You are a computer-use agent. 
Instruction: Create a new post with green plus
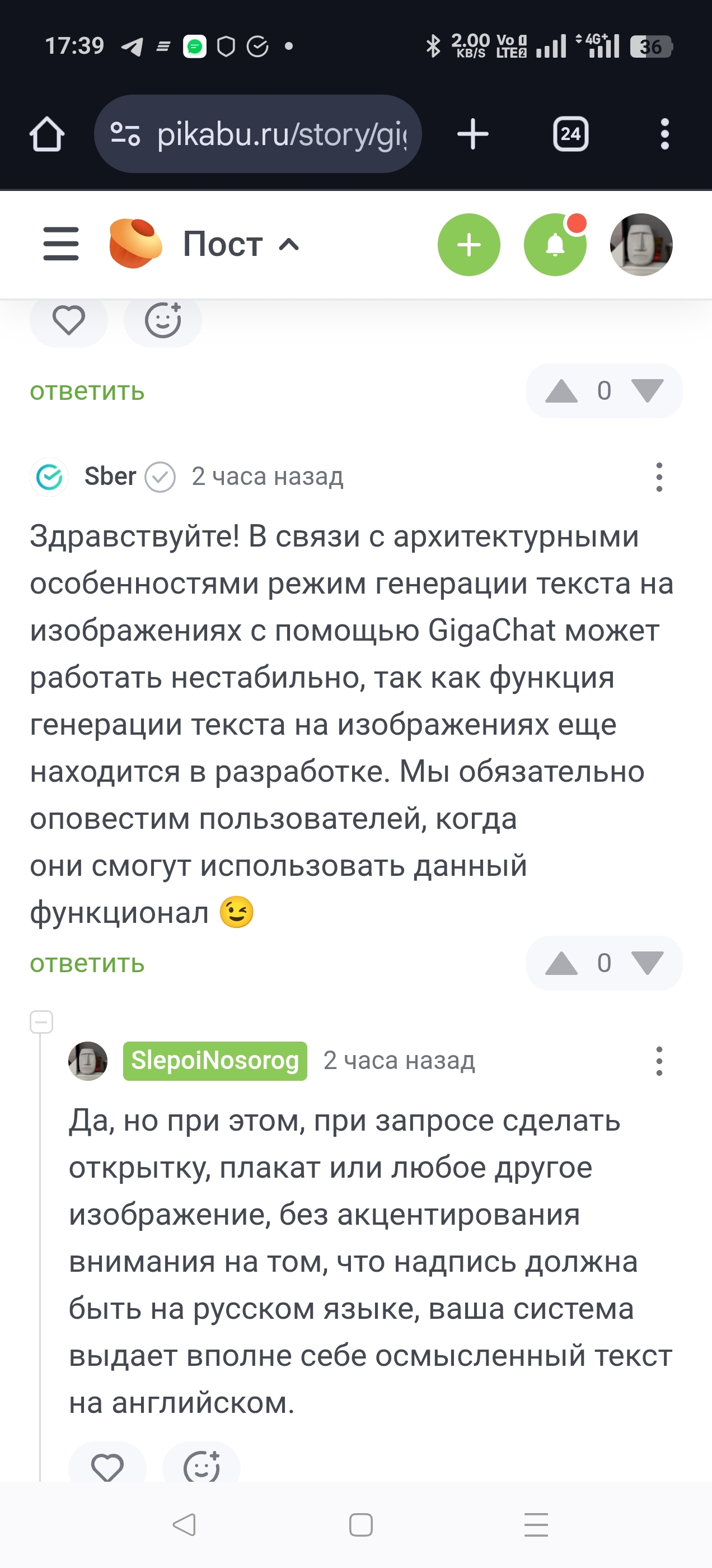click(x=469, y=245)
